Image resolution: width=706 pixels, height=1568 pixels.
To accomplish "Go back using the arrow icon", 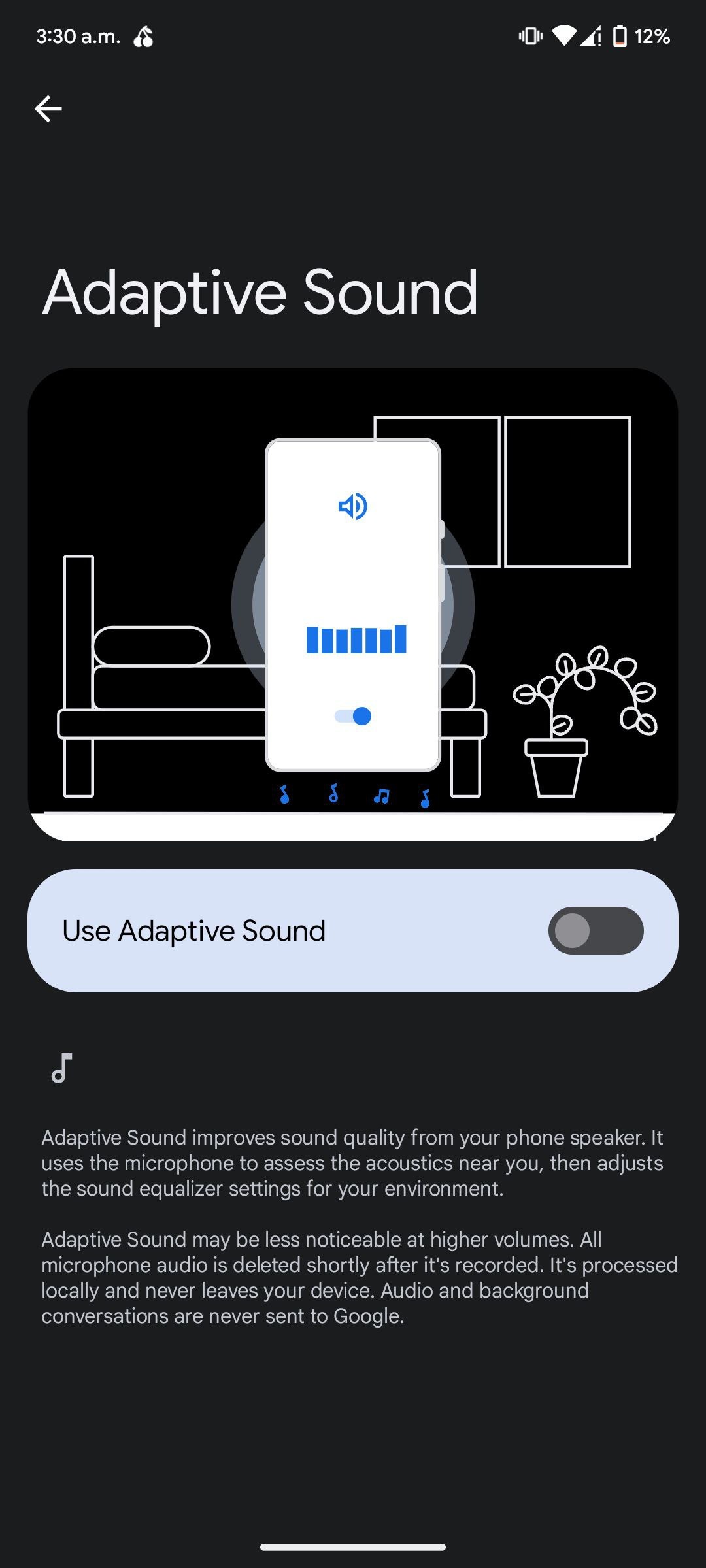I will pos(48,108).
